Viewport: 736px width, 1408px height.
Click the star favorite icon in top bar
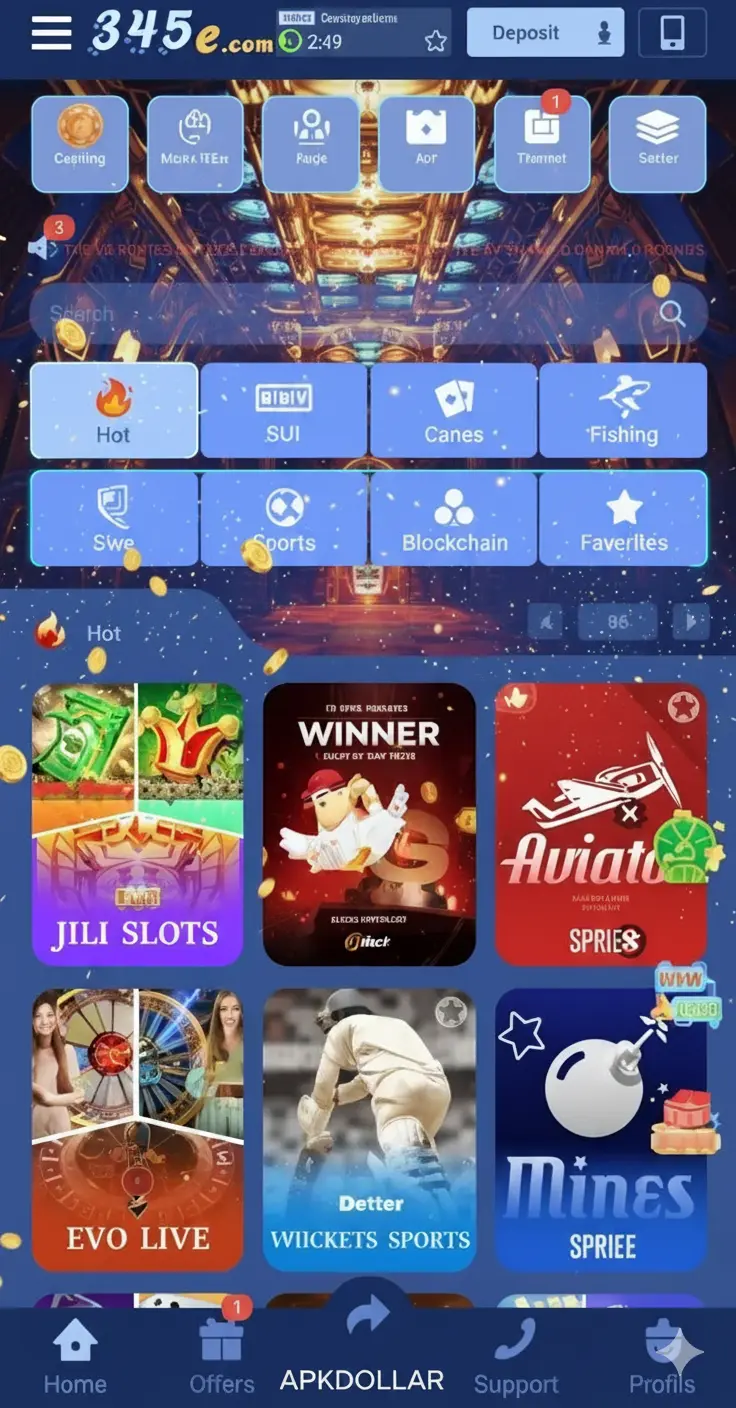434,42
